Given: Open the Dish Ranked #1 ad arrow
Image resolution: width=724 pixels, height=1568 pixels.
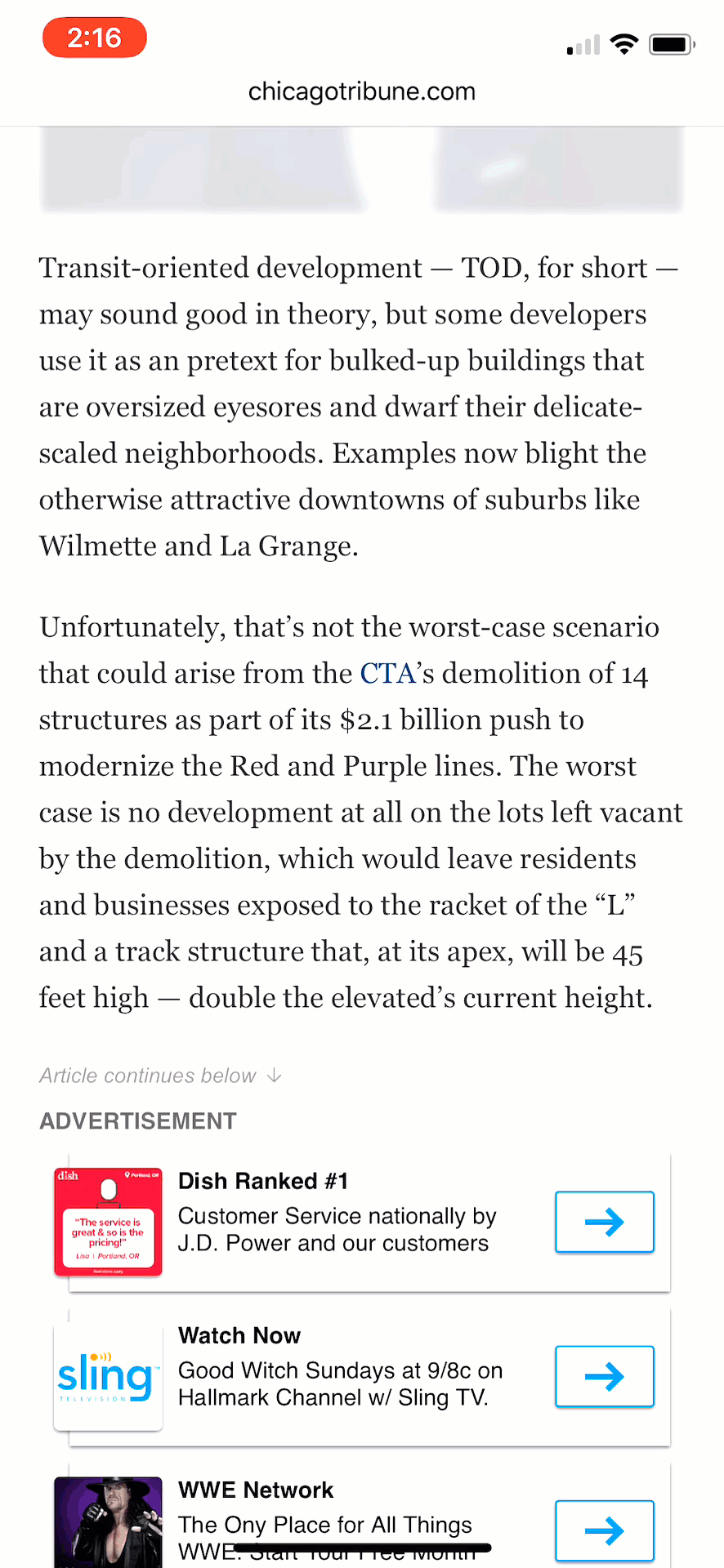Looking at the screenshot, I should point(604,1222).
